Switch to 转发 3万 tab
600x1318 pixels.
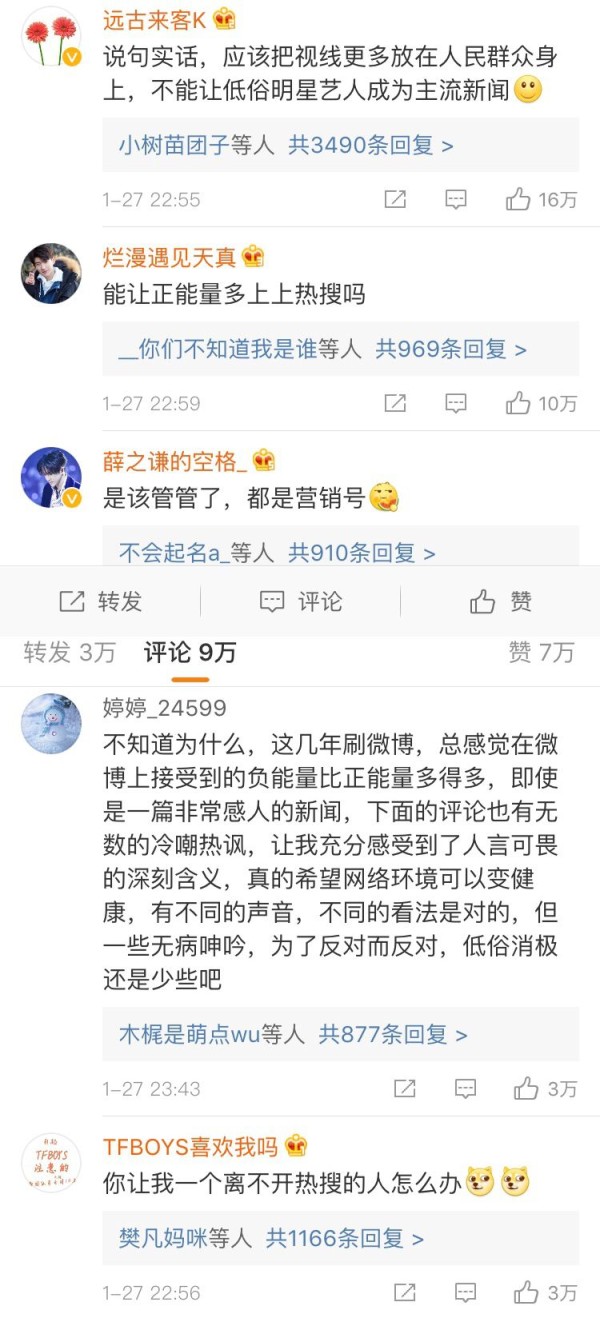coord(69,653)
